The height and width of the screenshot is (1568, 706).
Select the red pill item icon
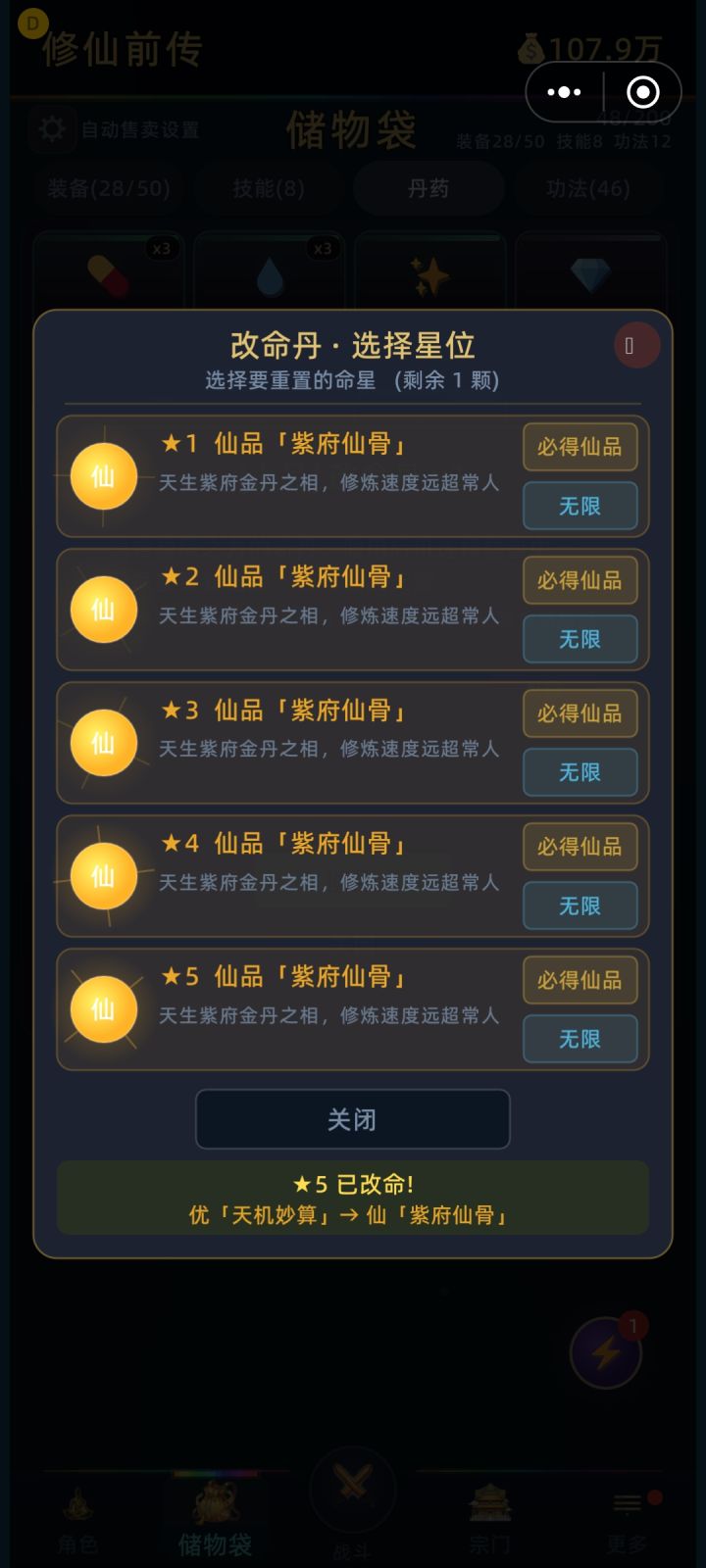(x=108, y=274)
